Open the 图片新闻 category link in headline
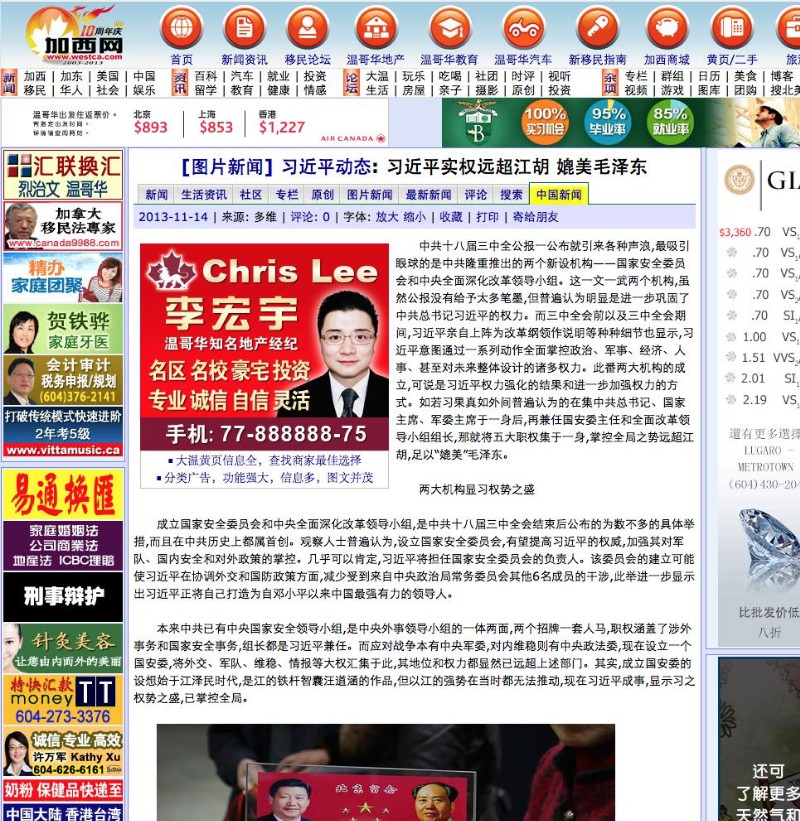Screen dimensions: 800x821 pyautogui.click(x=227, y=166)
